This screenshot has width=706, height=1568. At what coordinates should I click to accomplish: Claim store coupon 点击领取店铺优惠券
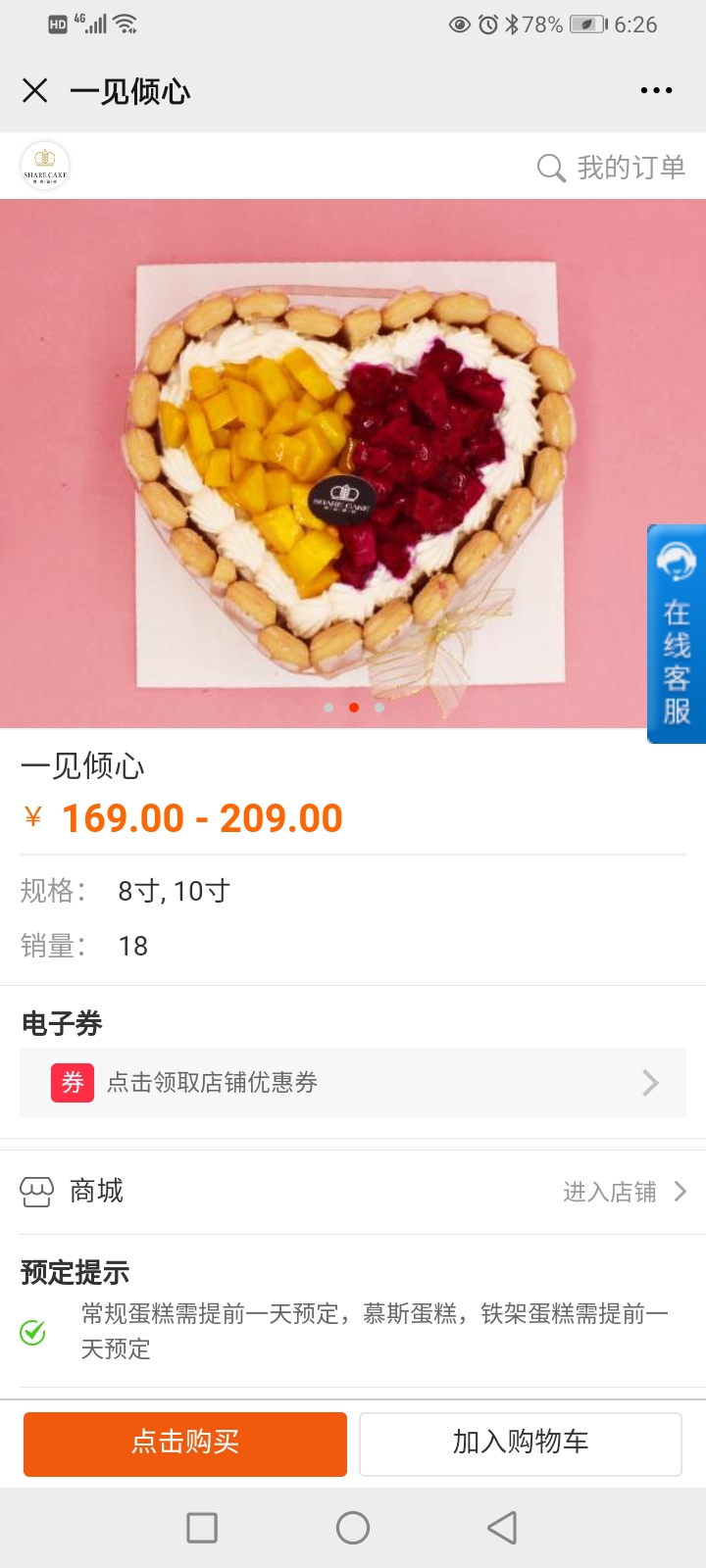pyautogui.click(x=353, y=1083)
